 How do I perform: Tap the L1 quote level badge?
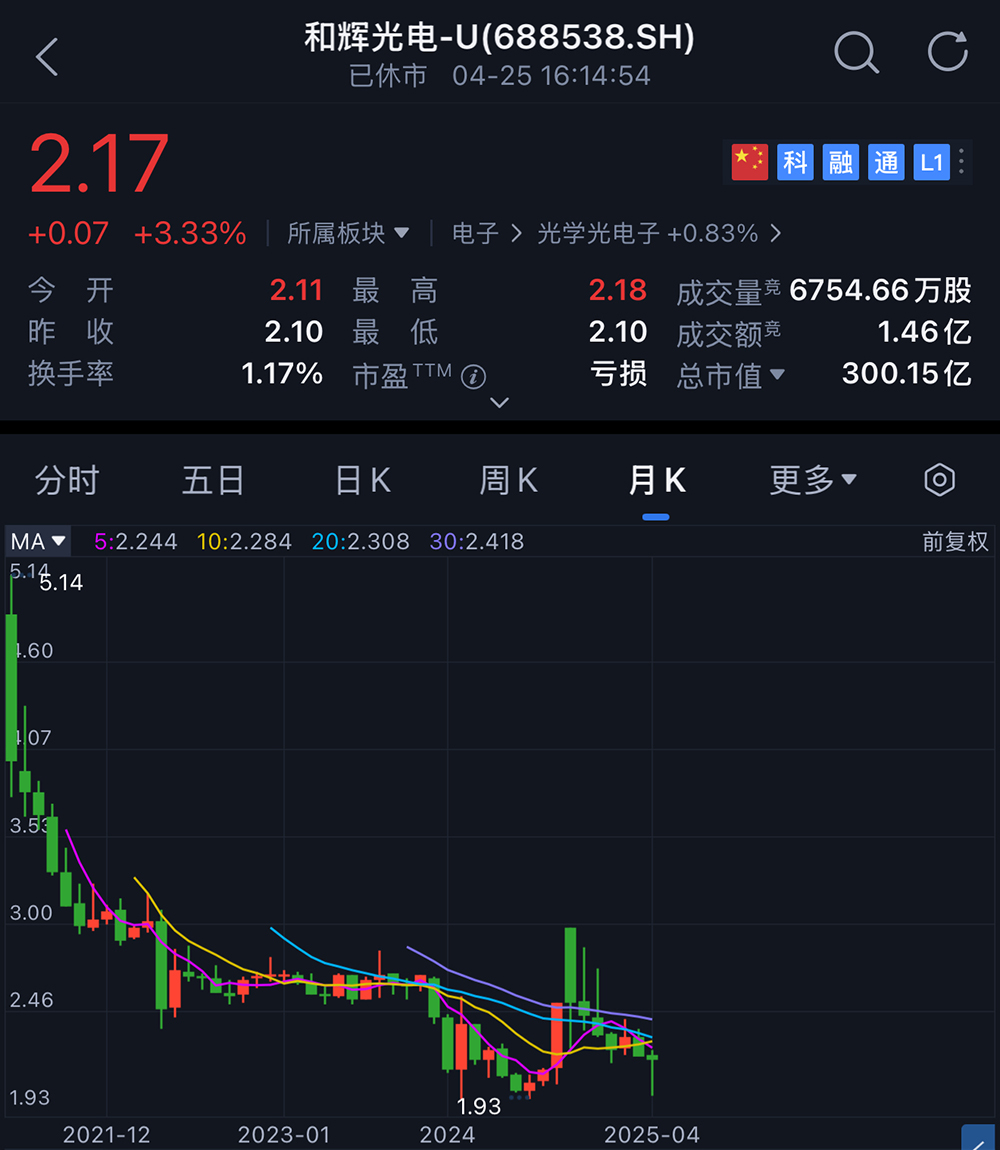931,162
